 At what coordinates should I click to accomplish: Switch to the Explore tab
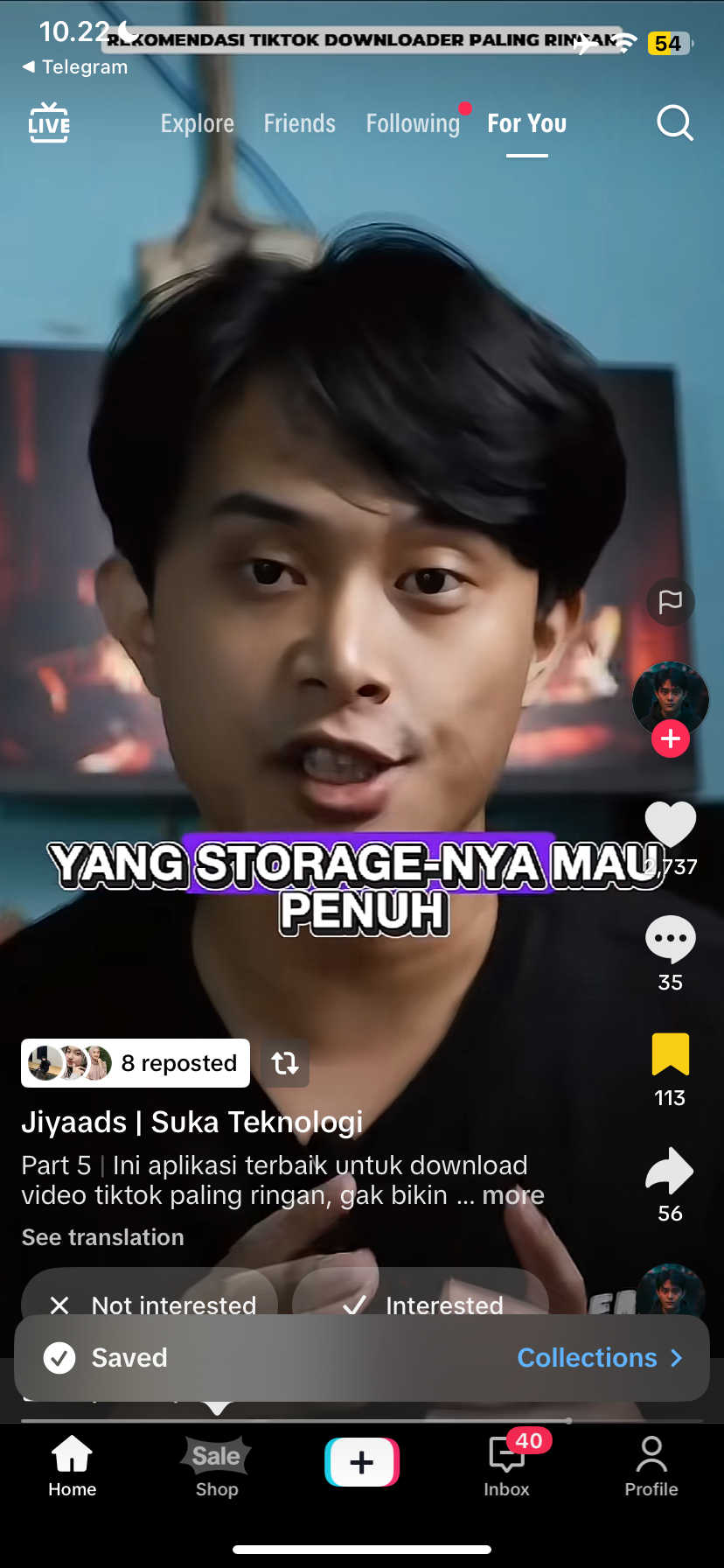pos(198,123)
